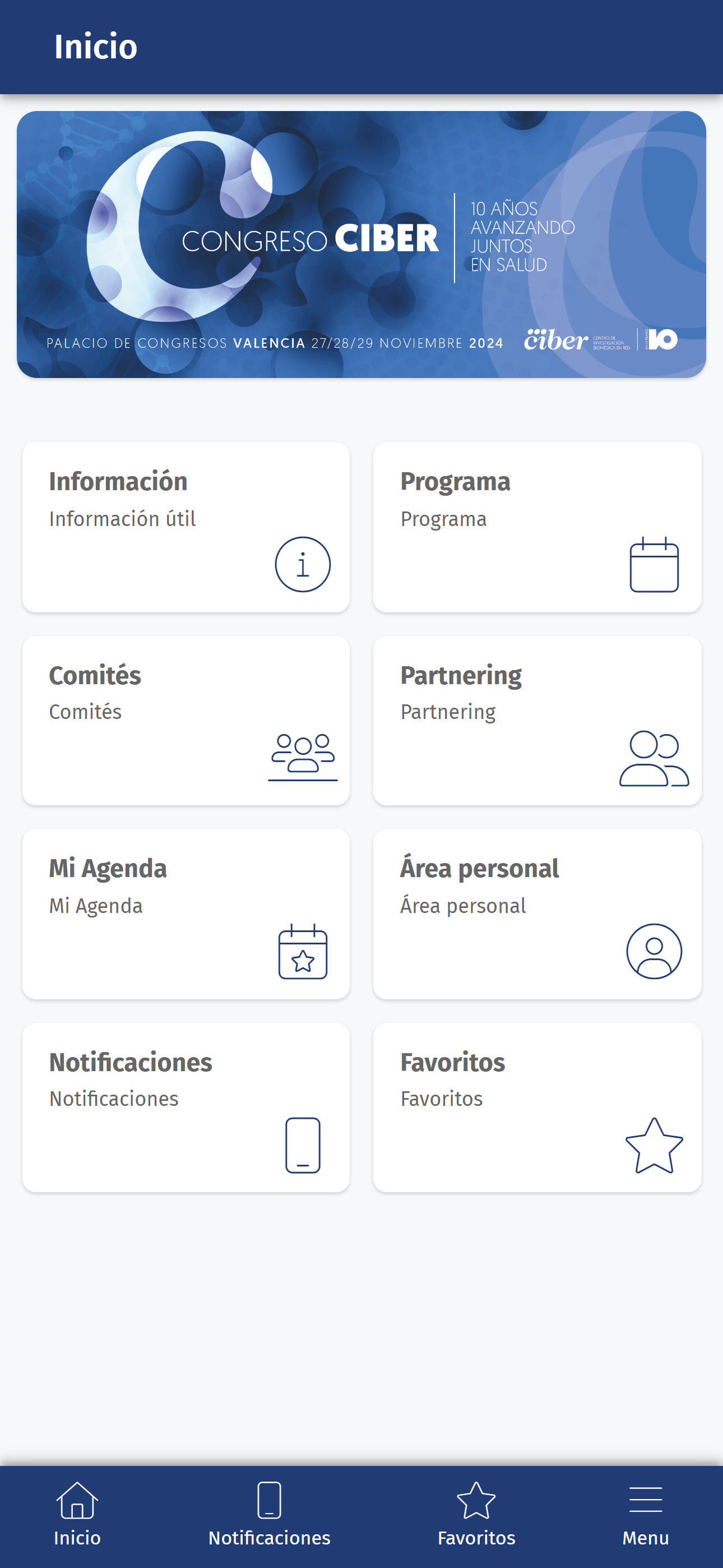Image resolution: width=723 pixels, height=1568 pixels.
Task: Open the Programa section
Action: point(538,527)
